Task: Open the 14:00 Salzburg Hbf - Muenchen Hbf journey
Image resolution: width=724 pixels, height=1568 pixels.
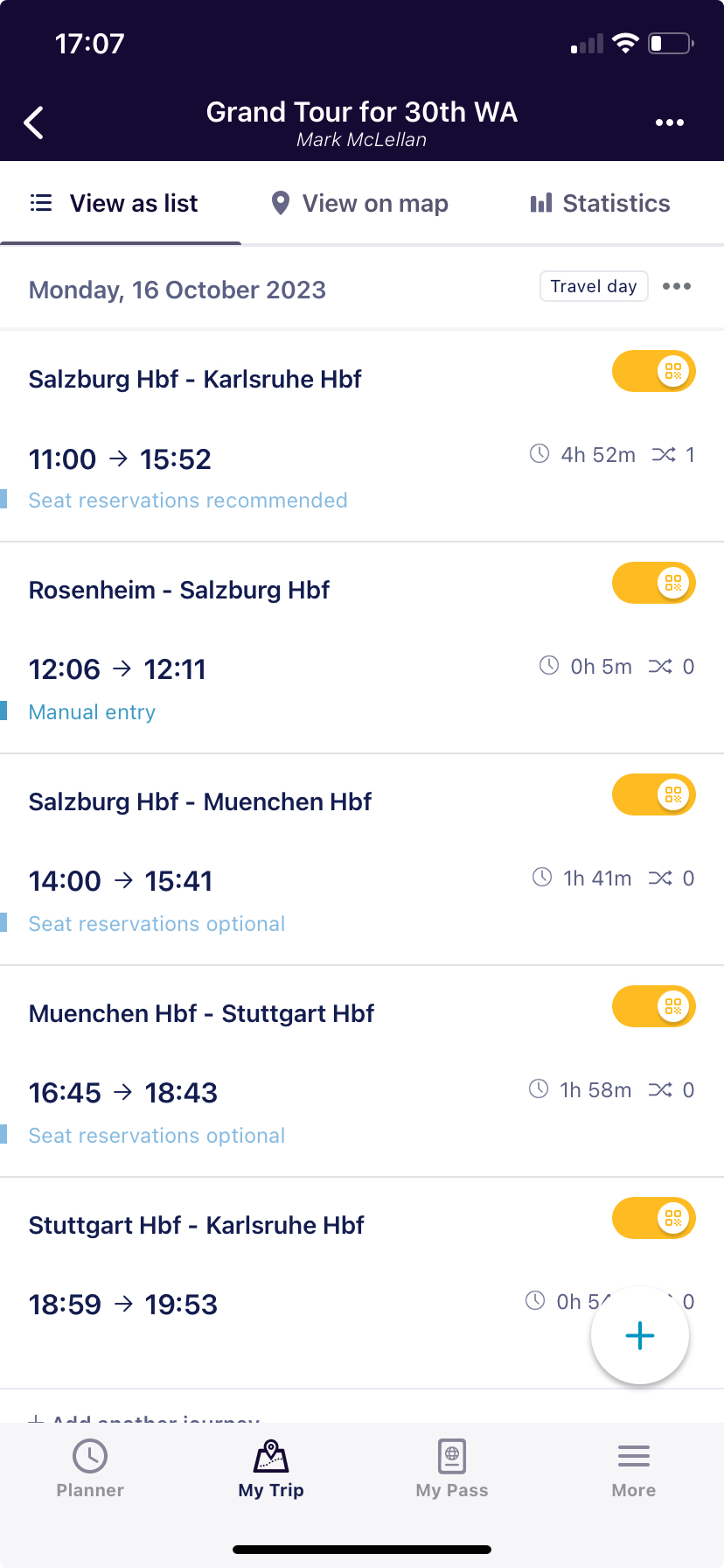Action: pyautogui.click(x=362, y=860)
